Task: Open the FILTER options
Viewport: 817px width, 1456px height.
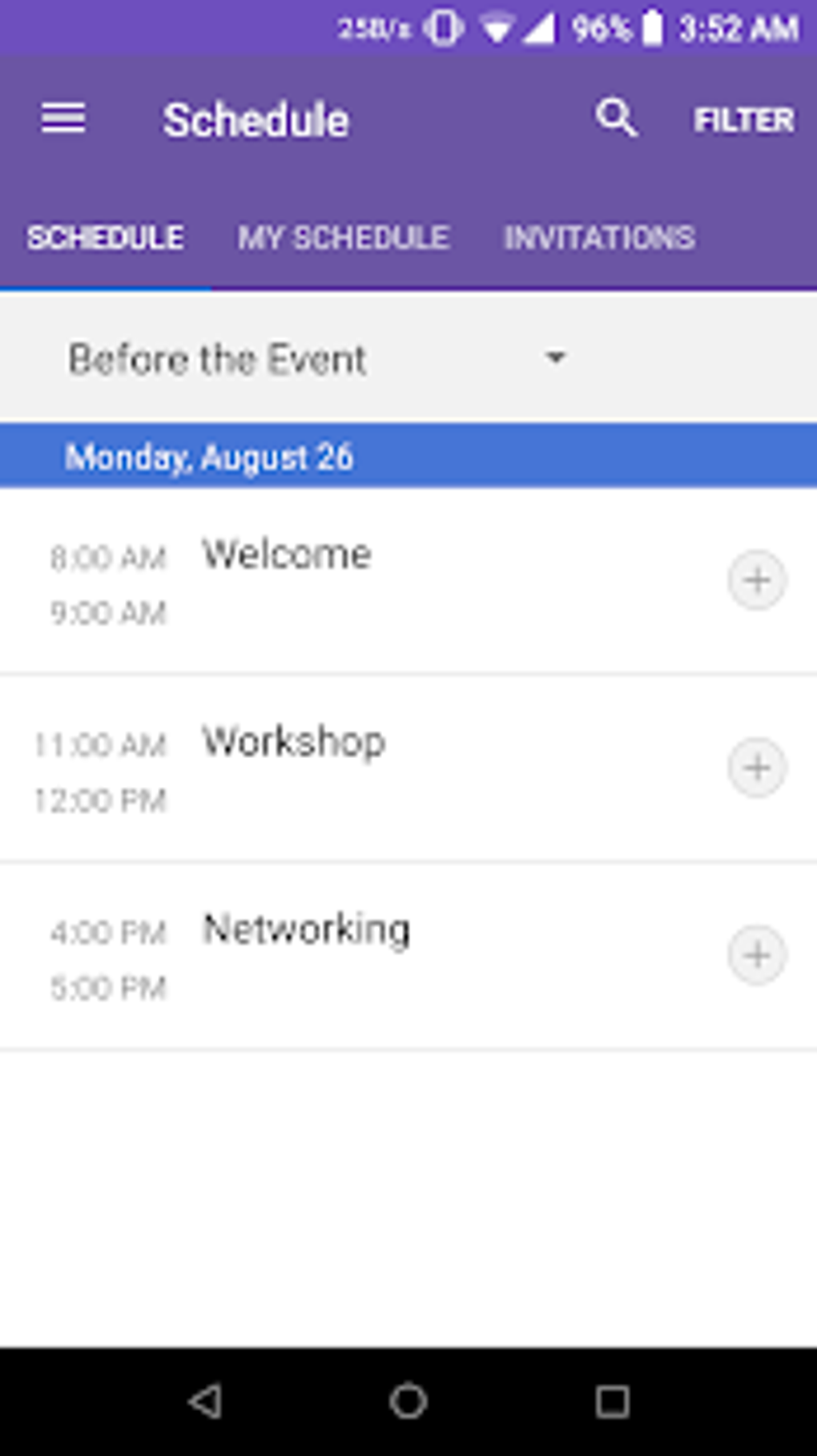Action: coord(743,120)
